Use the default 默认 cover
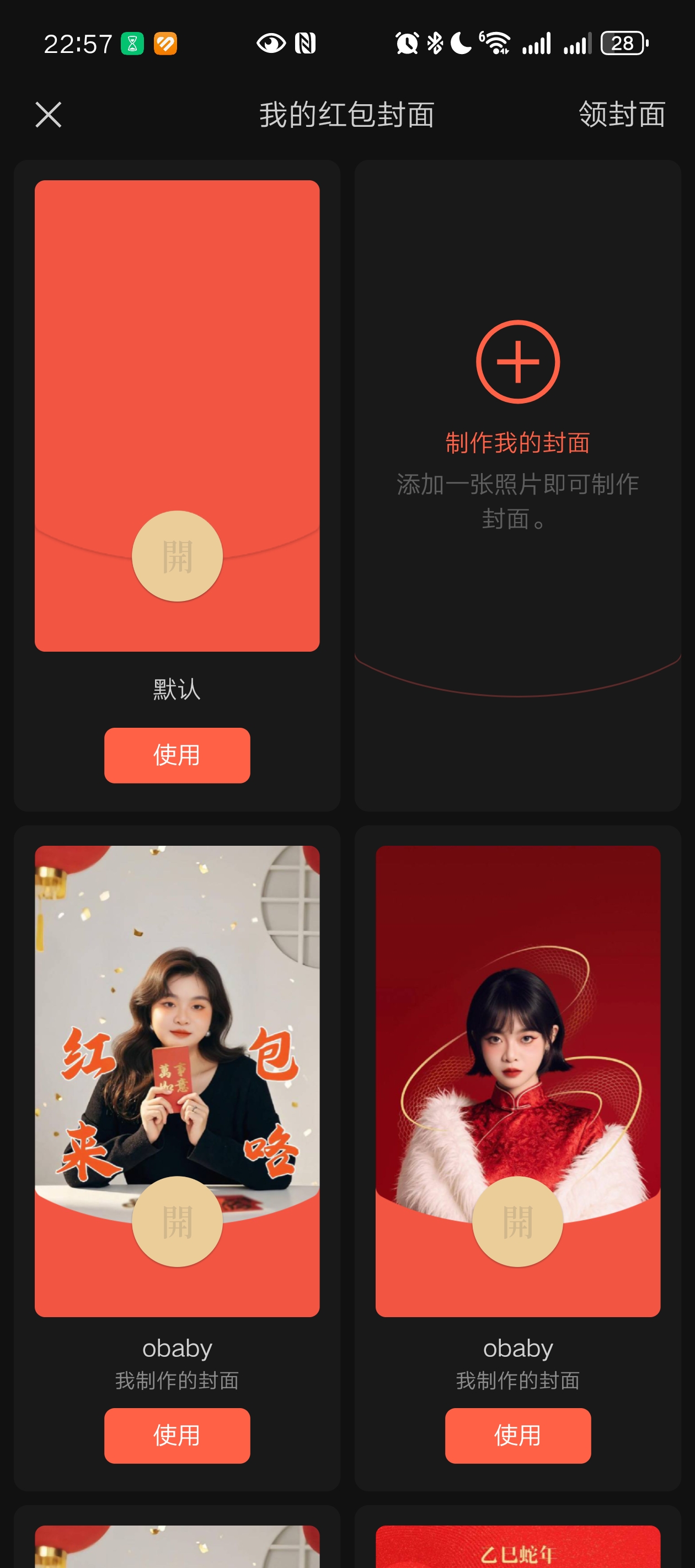The image size is (695, 1568). (x=177, y=755)
